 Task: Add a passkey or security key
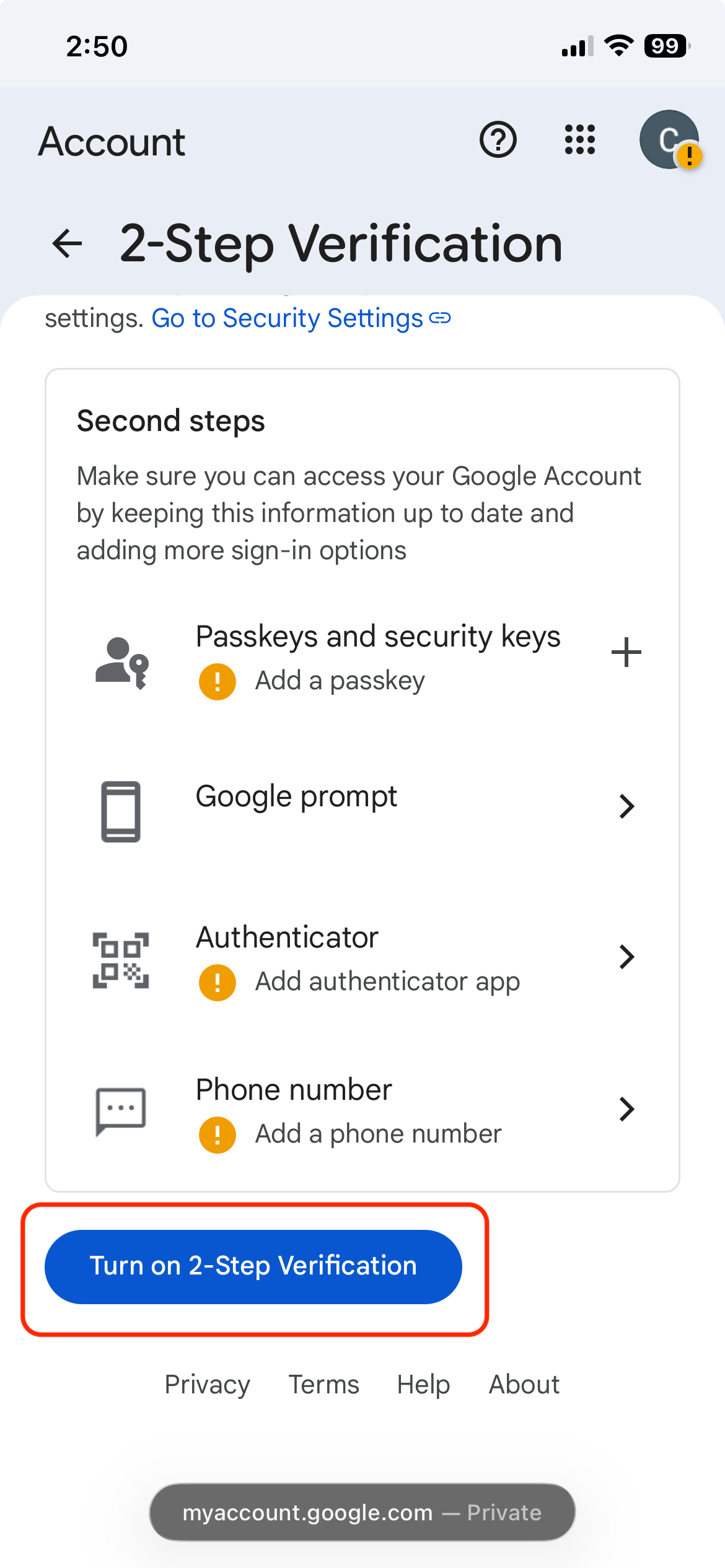(x=626, y=653)
